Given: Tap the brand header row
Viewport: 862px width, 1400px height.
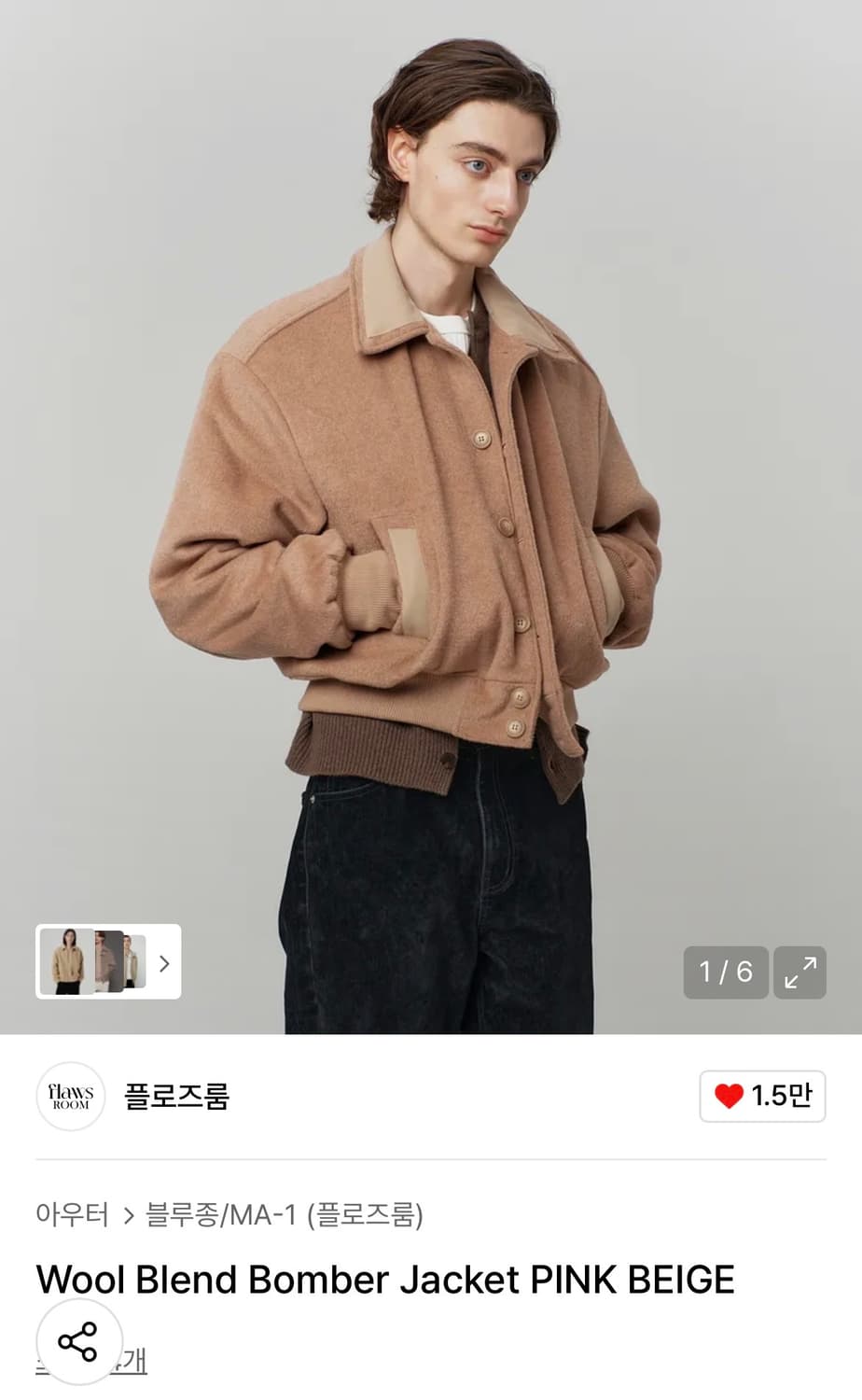Looking at the screenshot, I should 431,1097.
